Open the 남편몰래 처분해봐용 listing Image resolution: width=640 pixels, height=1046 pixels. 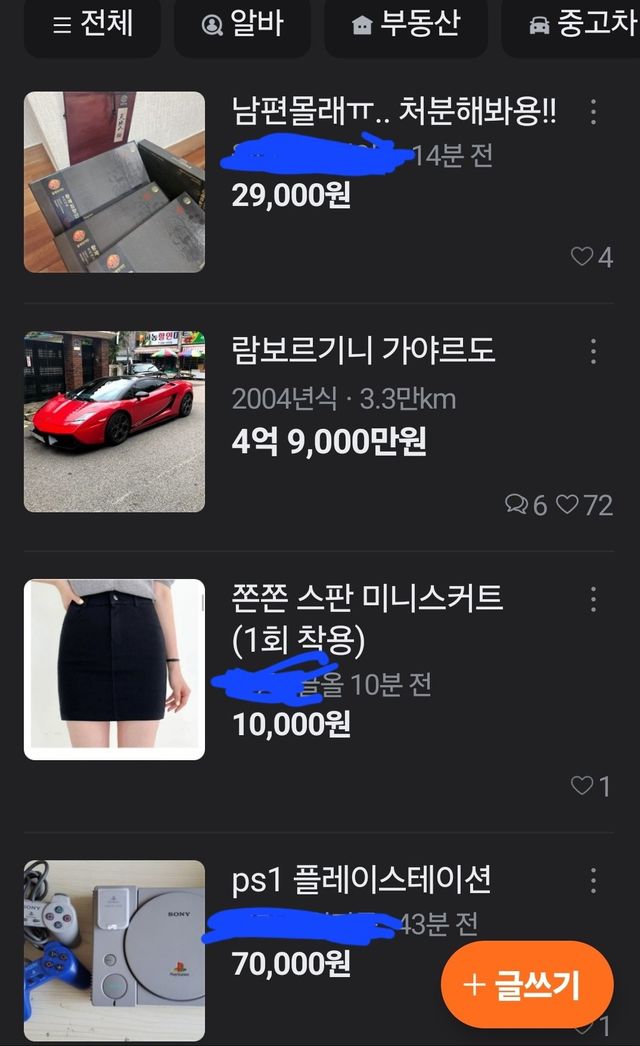pyautogui.click(x=394, y=110)
